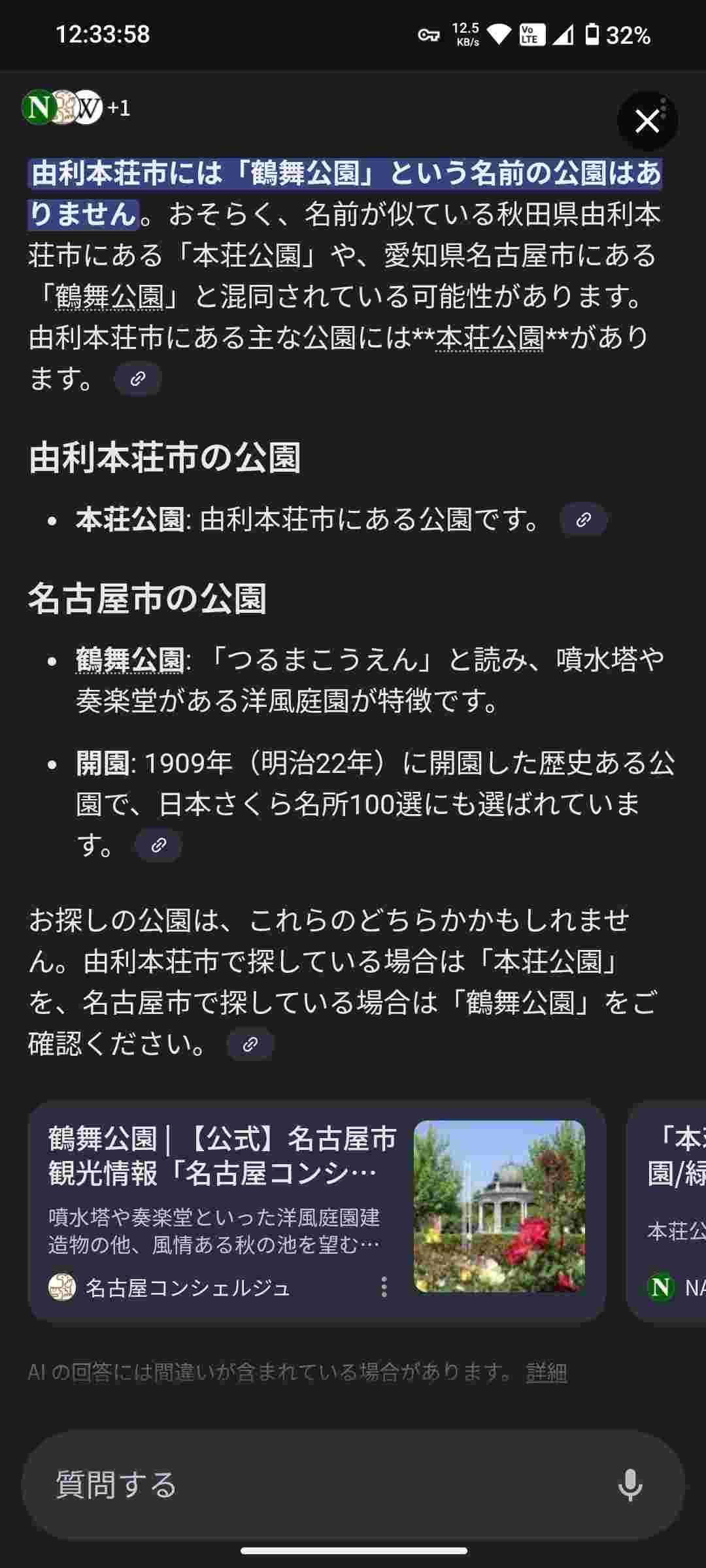
Task: Start voice input with the microphone
Action: [x=630, y=1484]
